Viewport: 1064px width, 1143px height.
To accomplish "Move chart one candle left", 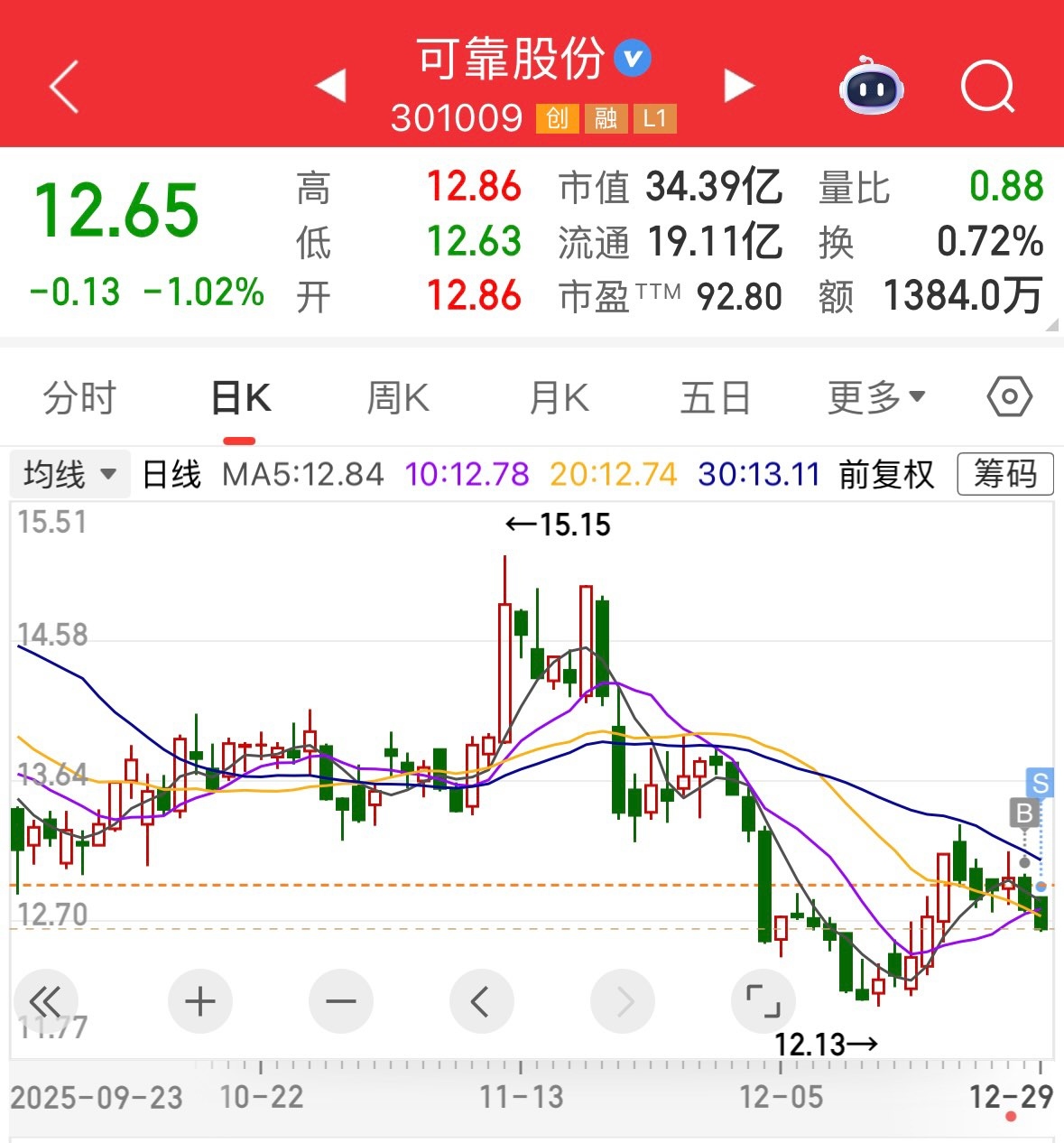I will (481, 1001).
